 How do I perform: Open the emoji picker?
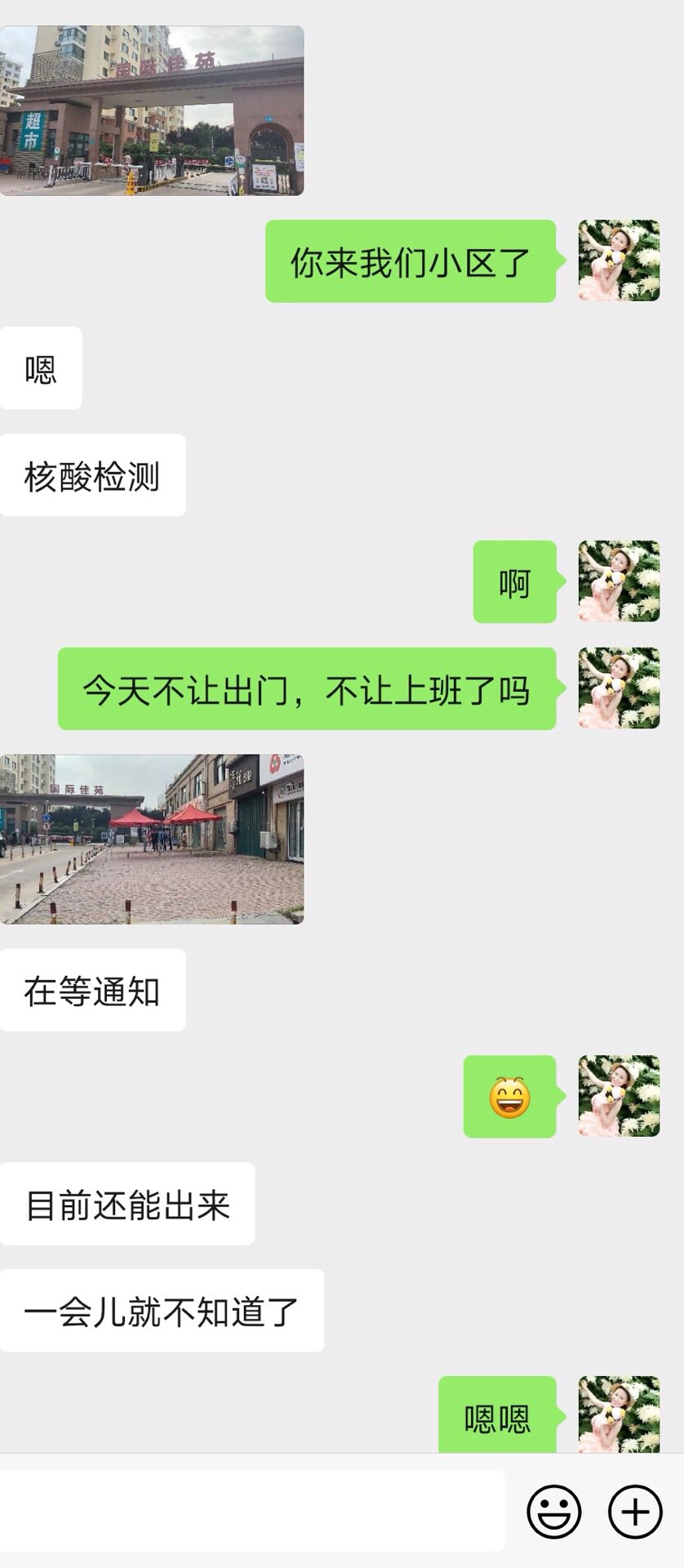[x=554, y=1512]
